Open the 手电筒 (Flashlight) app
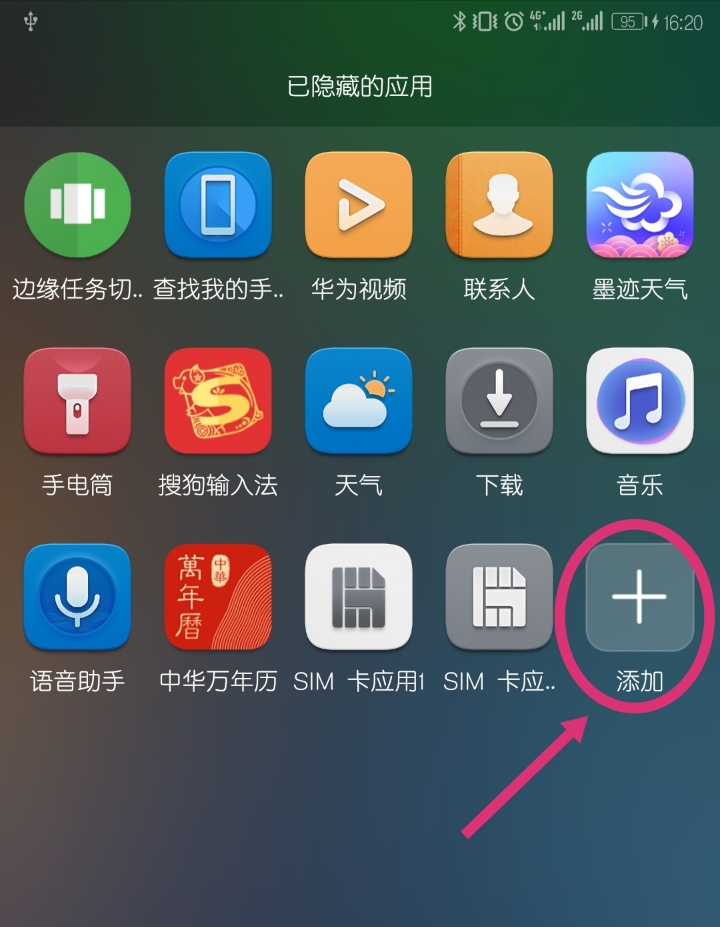Image resolution: width=720 pixels, height=927 pixels. point(78,402)
